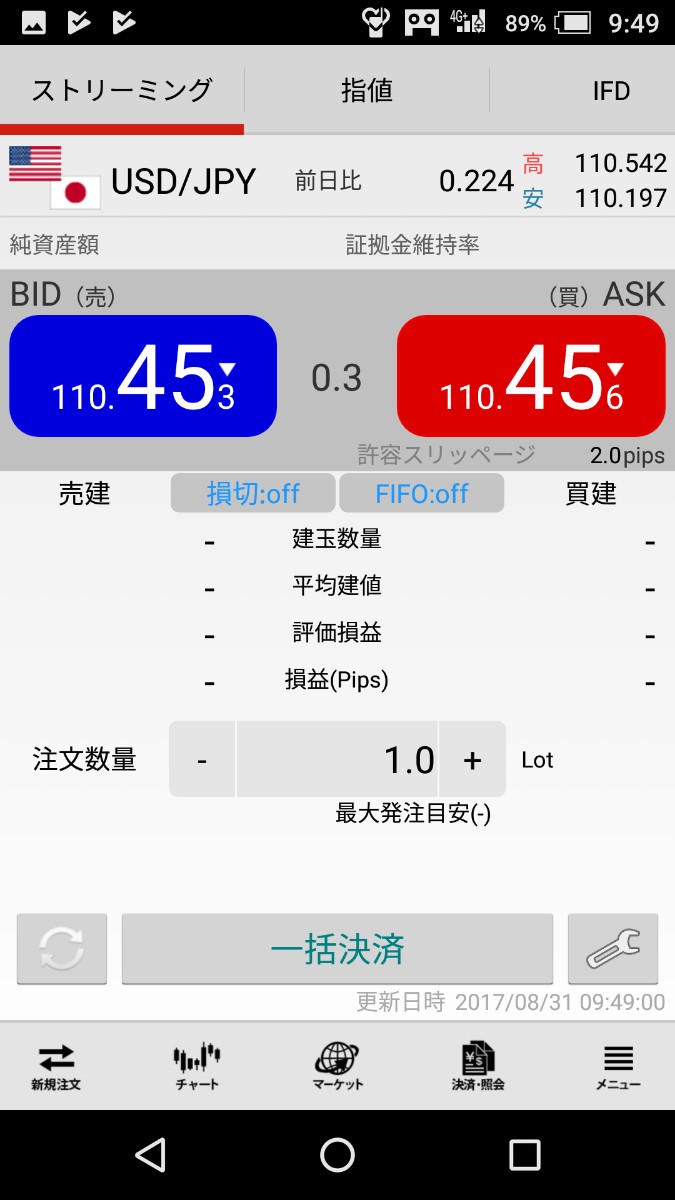Buy at the red ASK price
This screenshot has height=1200, width=675.
[x=531, y=376]
